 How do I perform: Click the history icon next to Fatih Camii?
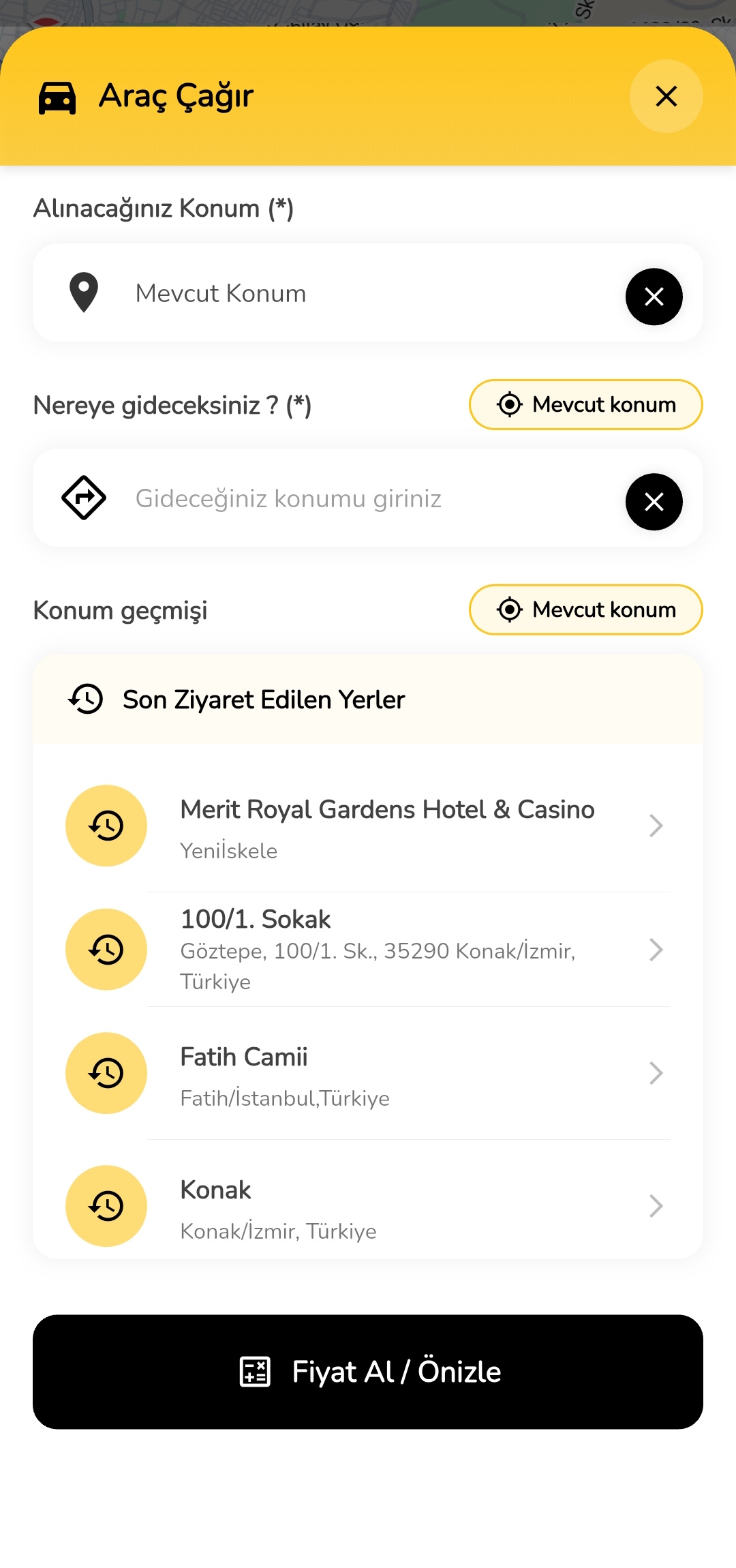tap(106, 1072)
